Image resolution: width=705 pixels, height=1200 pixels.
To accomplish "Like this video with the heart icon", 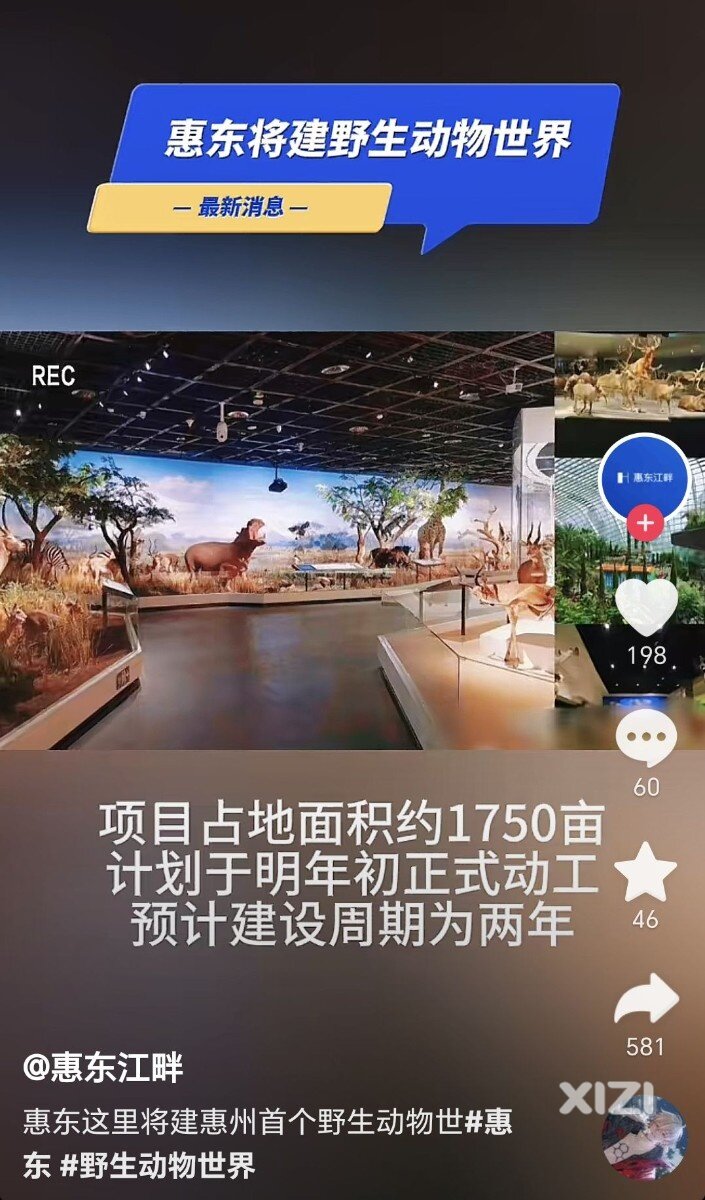I will [645, 607].
